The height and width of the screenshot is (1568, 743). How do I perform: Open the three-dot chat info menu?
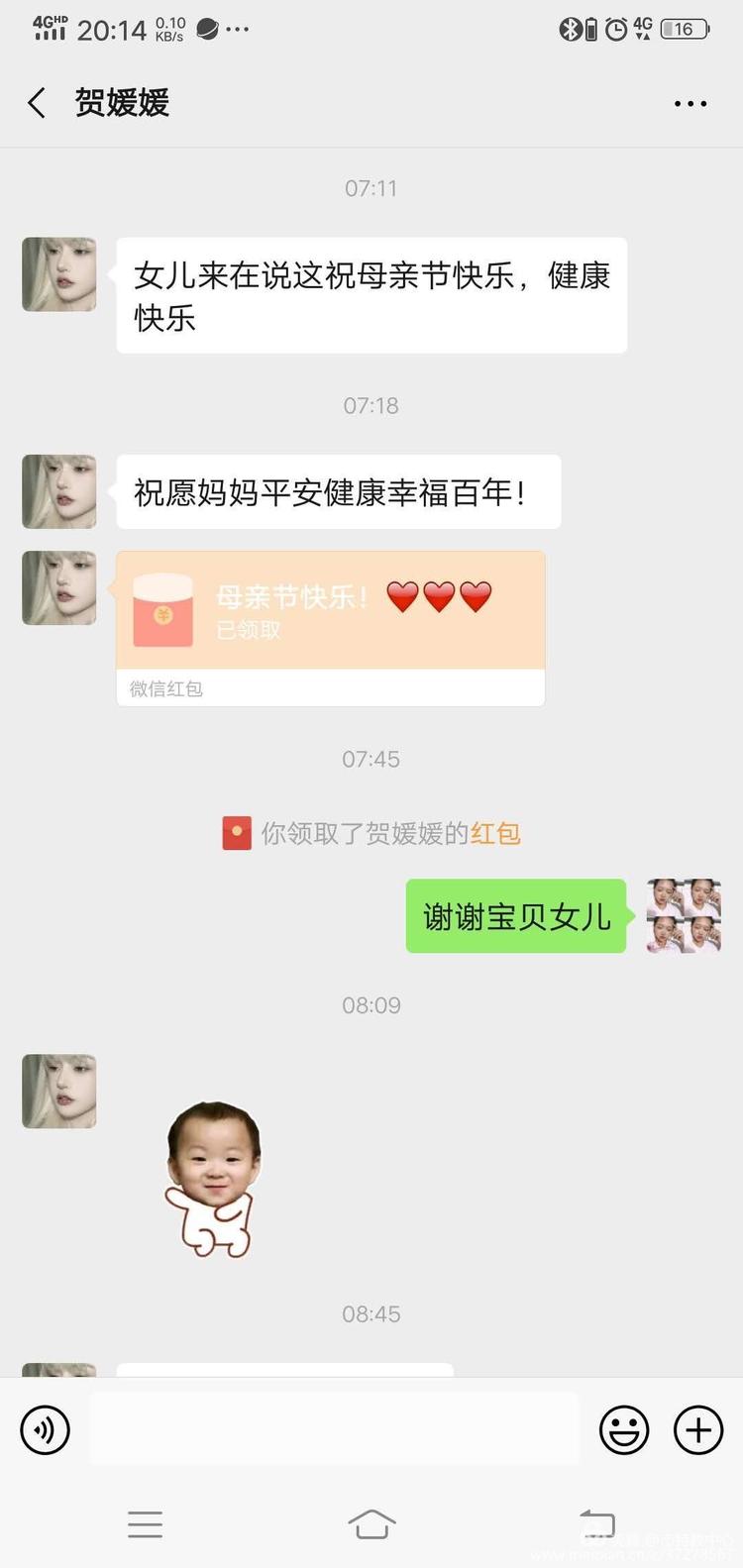click(690, 103)
